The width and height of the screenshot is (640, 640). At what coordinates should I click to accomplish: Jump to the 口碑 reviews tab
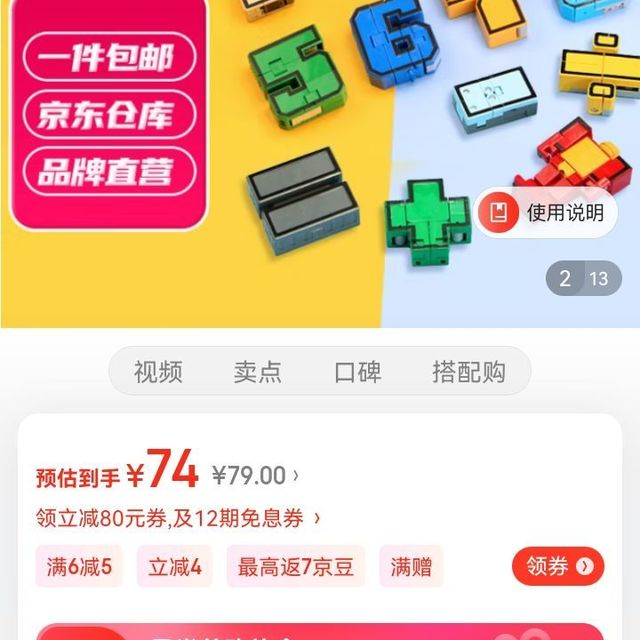(x=357, y=372)
